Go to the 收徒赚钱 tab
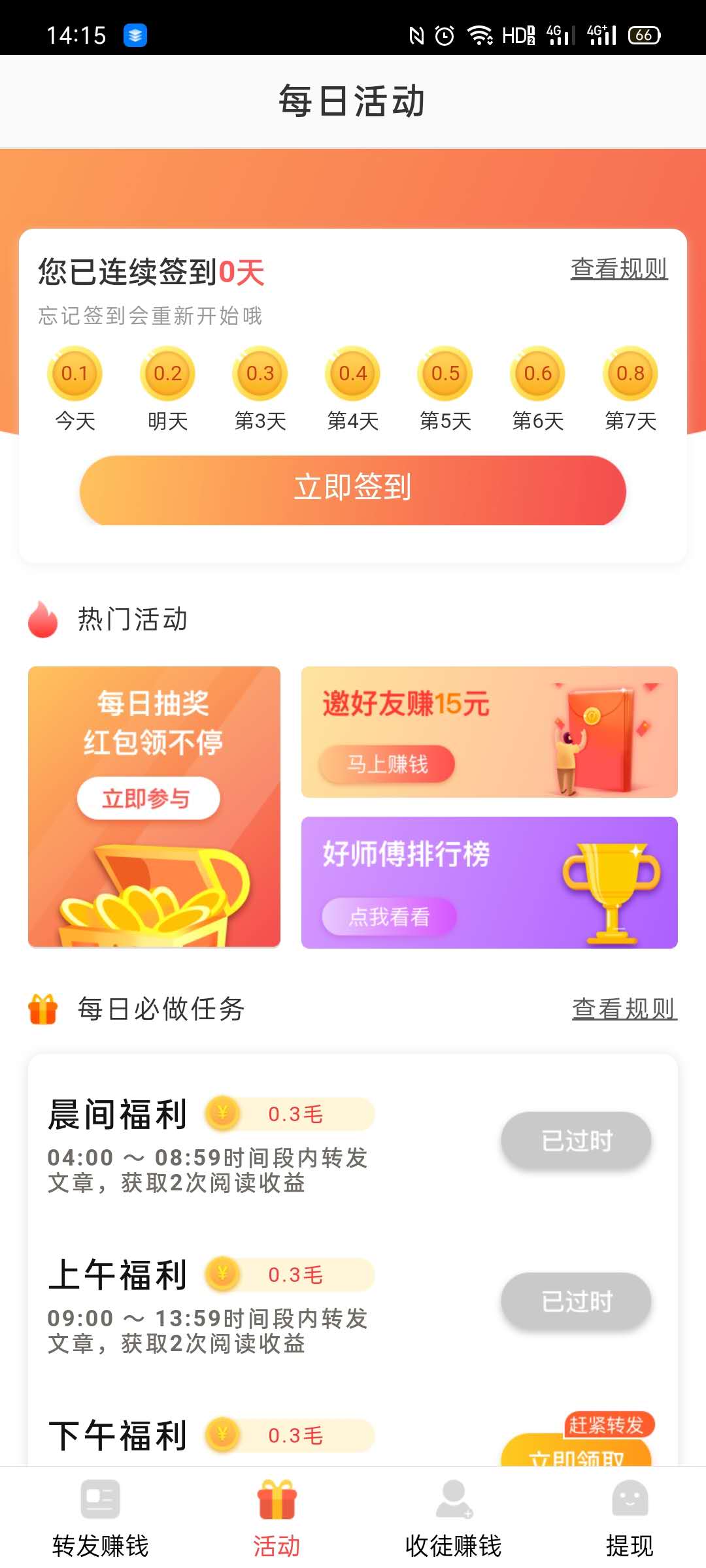 (454, 1517)
